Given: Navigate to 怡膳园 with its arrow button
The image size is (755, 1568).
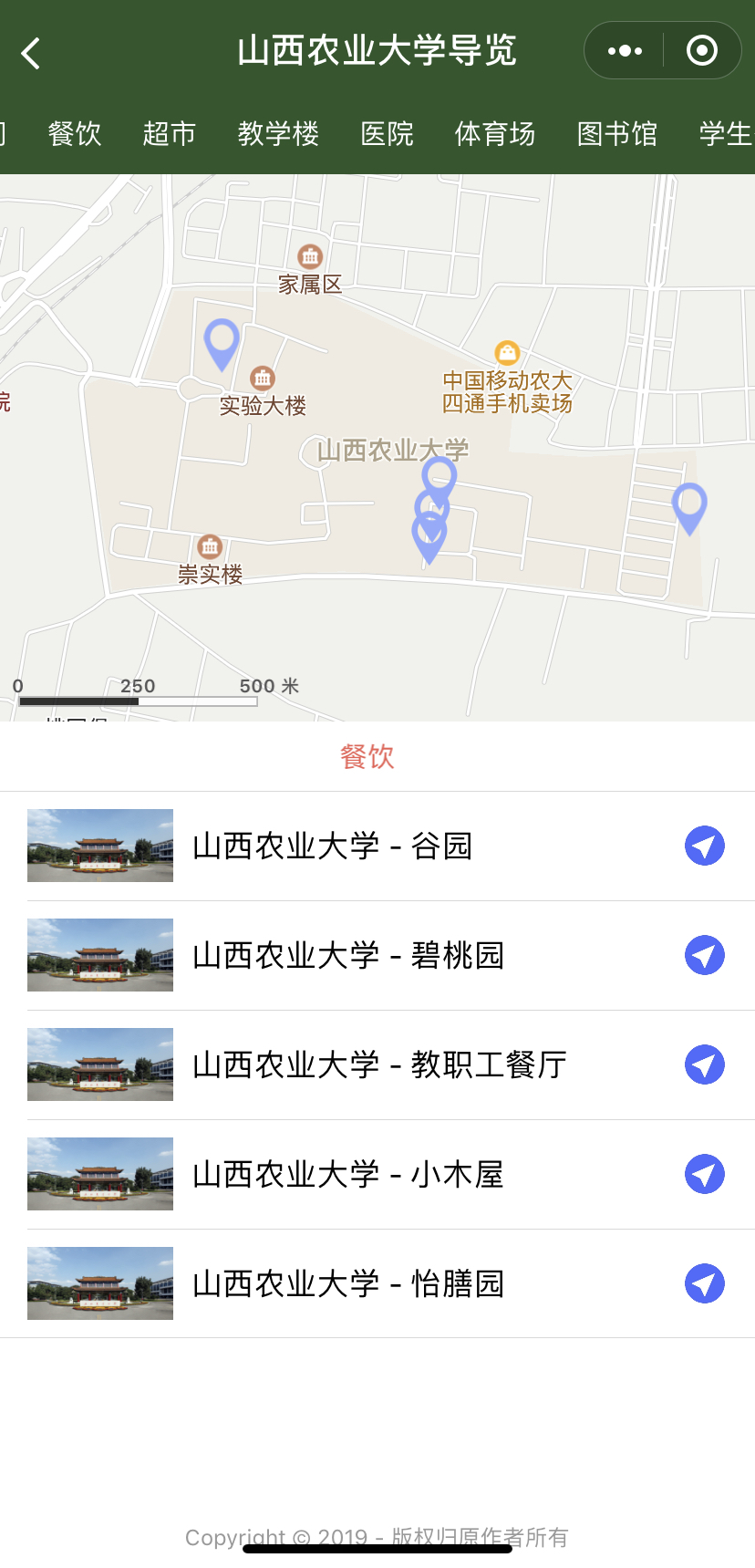Looking at the screenshot, I should point(704,1283).
